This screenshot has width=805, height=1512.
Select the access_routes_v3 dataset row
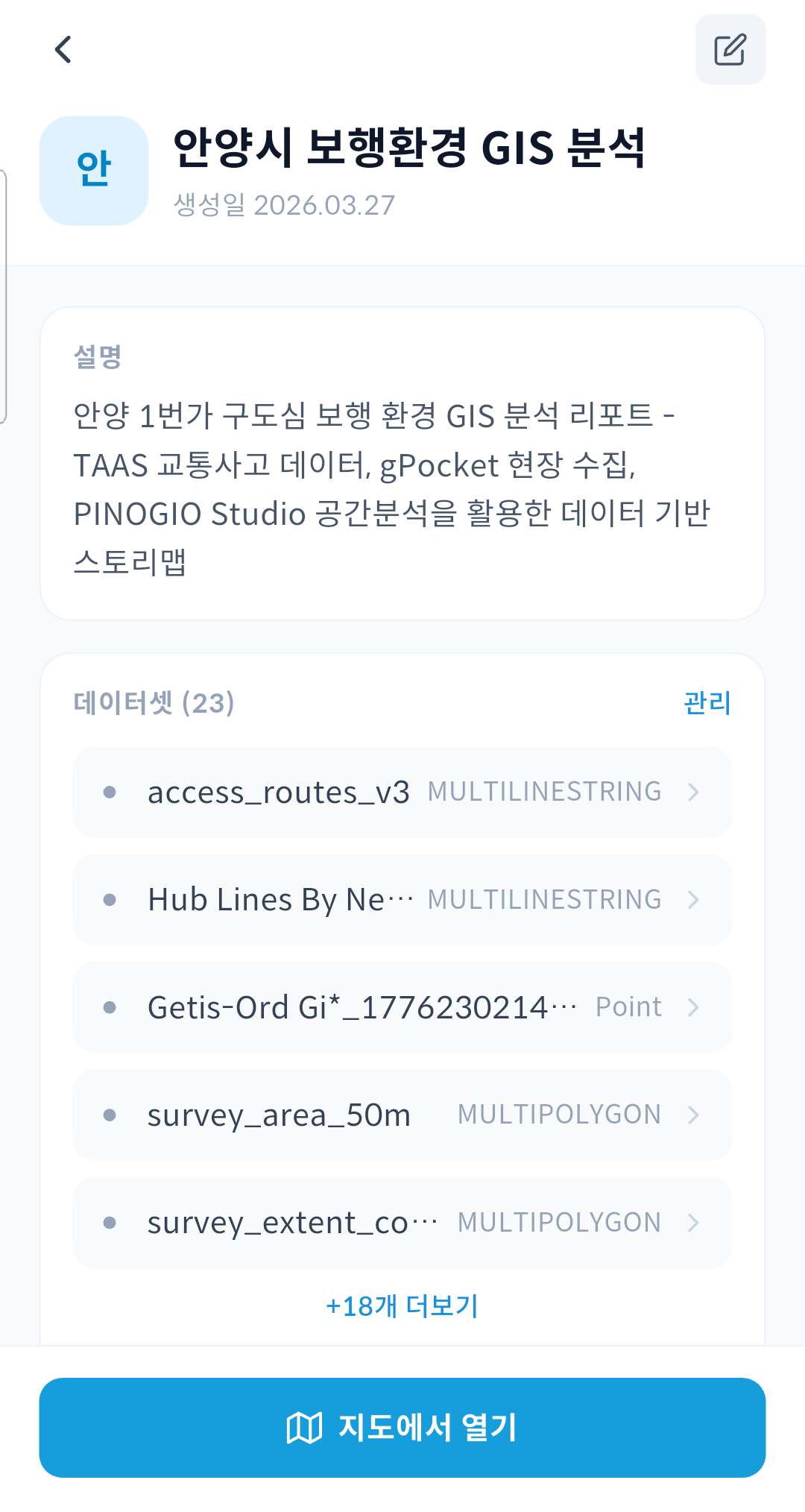pyautogui.click(x=402, y=792)
